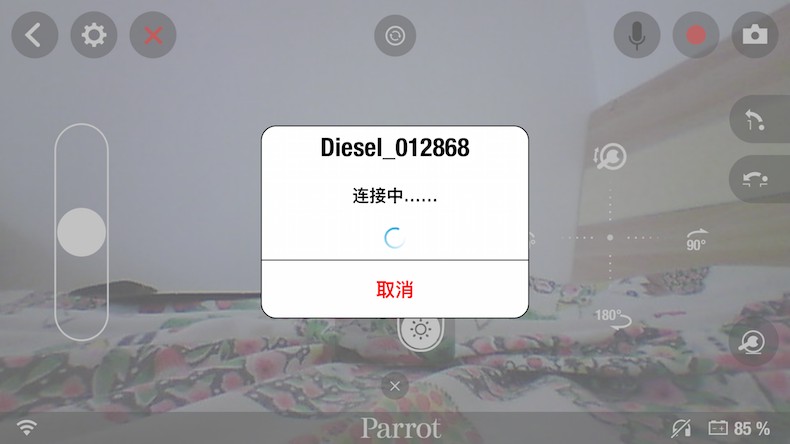Tap the vertical throttle slider knob
The height and width of the screenshot is (444, 790).
point(81,232)
